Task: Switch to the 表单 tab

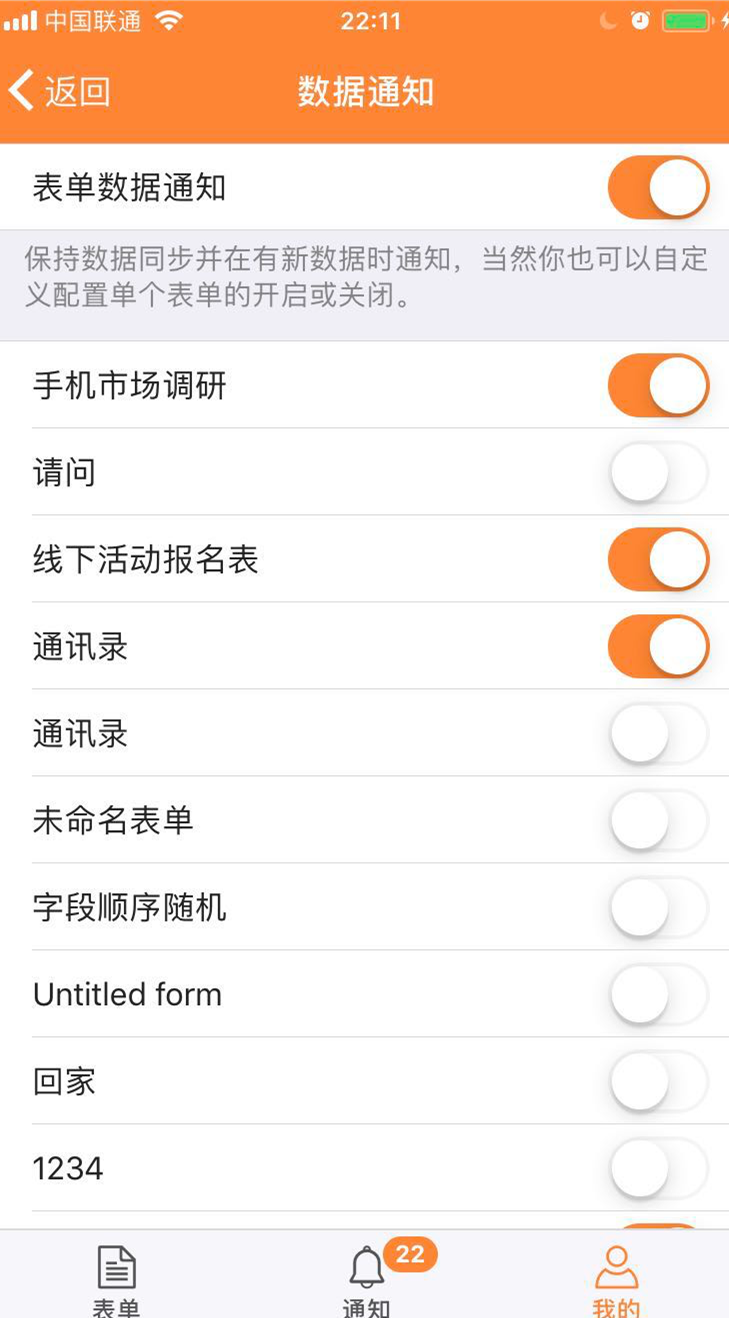Action: [x=116, y=1280]
